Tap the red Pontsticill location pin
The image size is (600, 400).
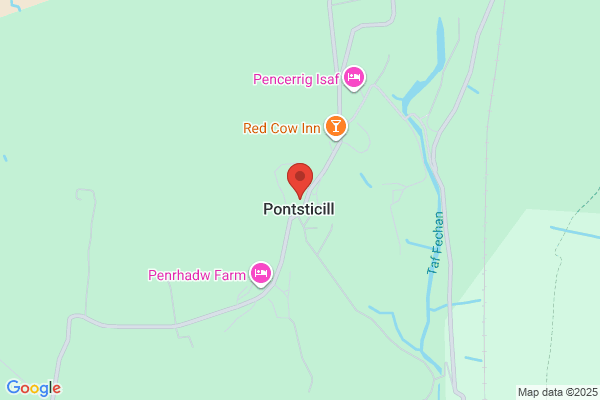pyautogui.click(x=300, y=181)
